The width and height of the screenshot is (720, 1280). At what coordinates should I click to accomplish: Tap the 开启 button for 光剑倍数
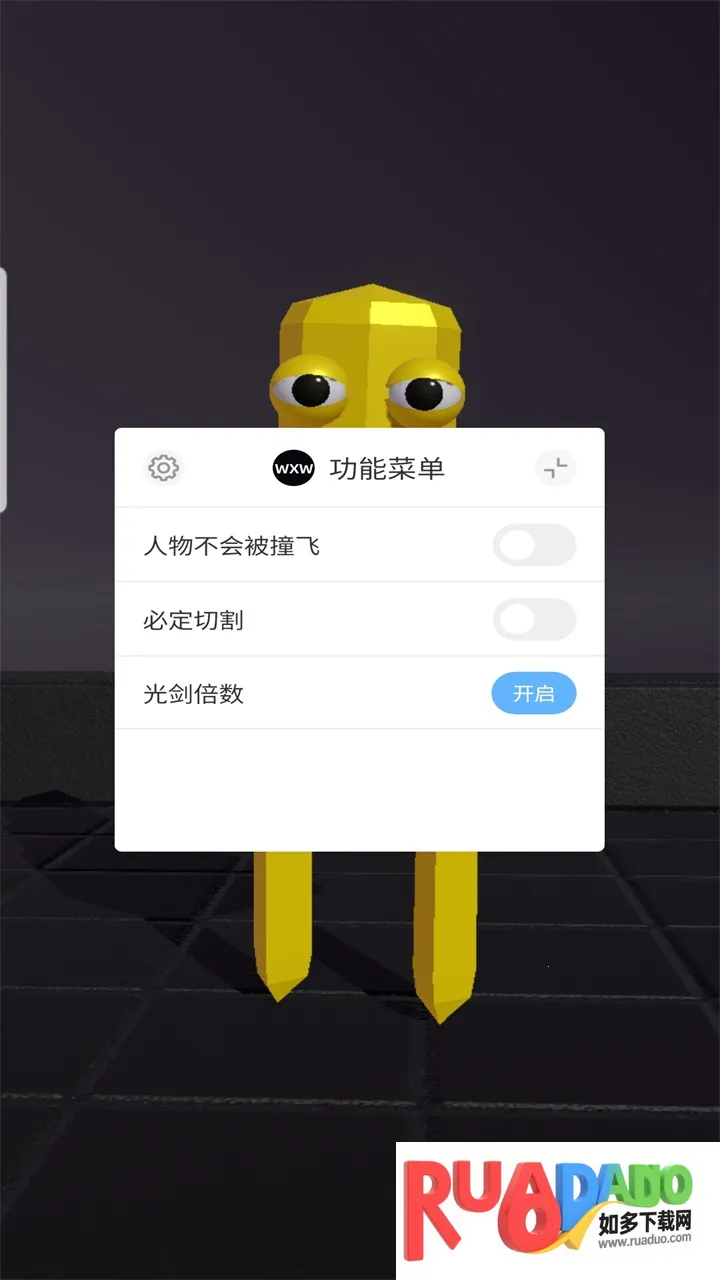534,693
